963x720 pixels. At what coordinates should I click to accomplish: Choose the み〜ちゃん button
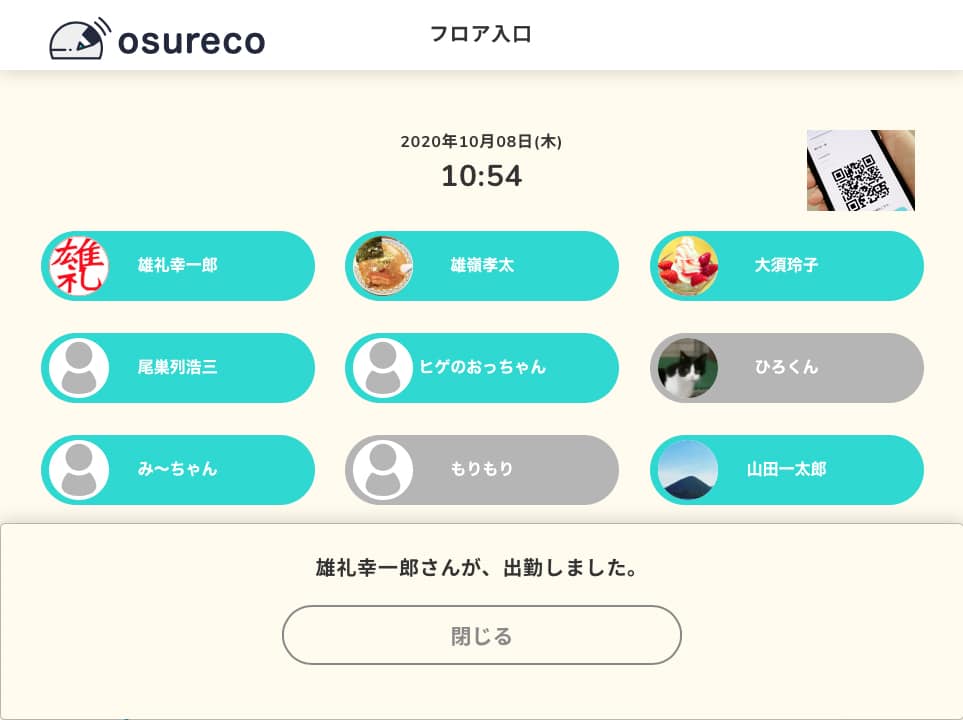pyautogui.click(x=178, y=470)
